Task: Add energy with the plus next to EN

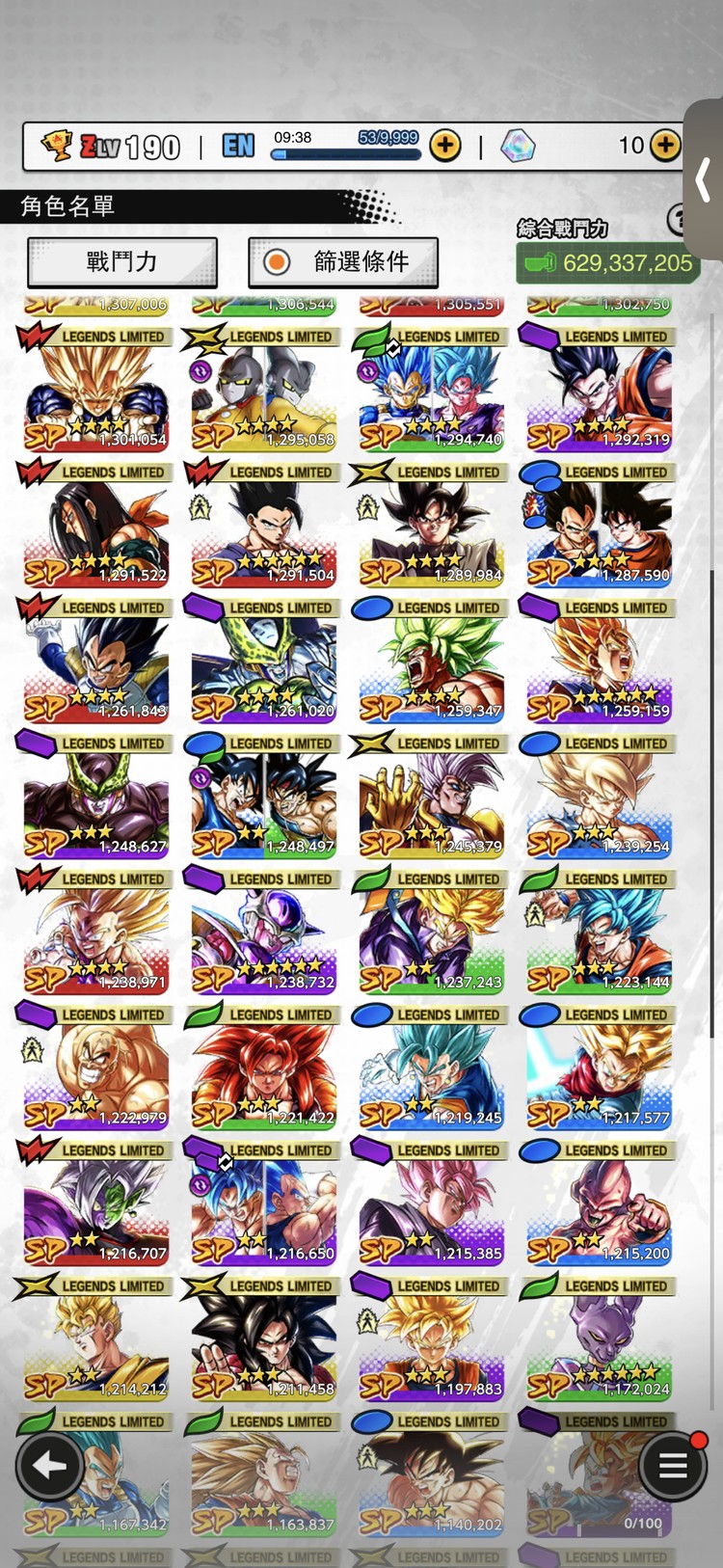Action: click(x=444, y=146)
